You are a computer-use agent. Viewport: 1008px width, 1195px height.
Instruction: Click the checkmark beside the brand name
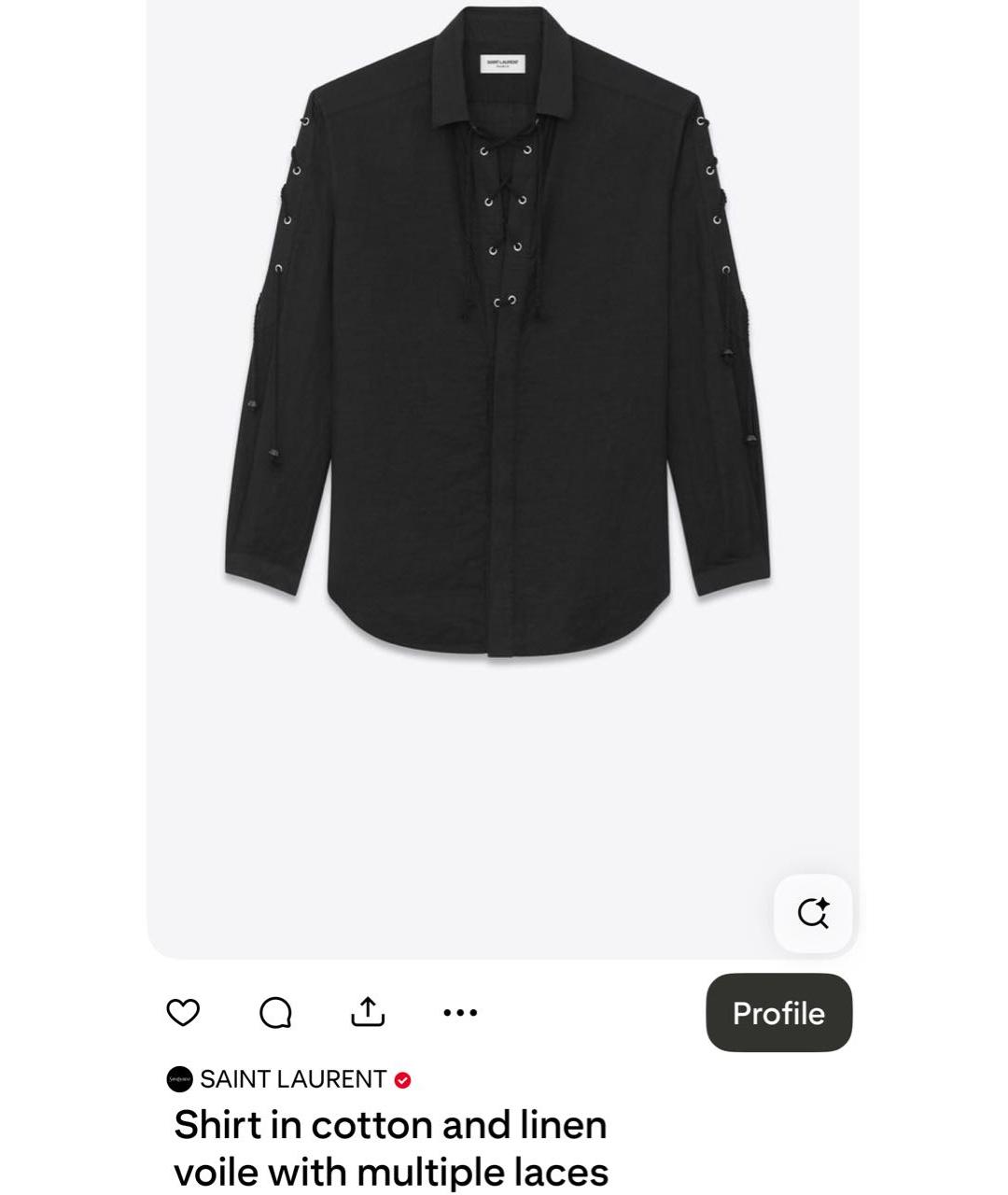click(x=402, y=1079)
